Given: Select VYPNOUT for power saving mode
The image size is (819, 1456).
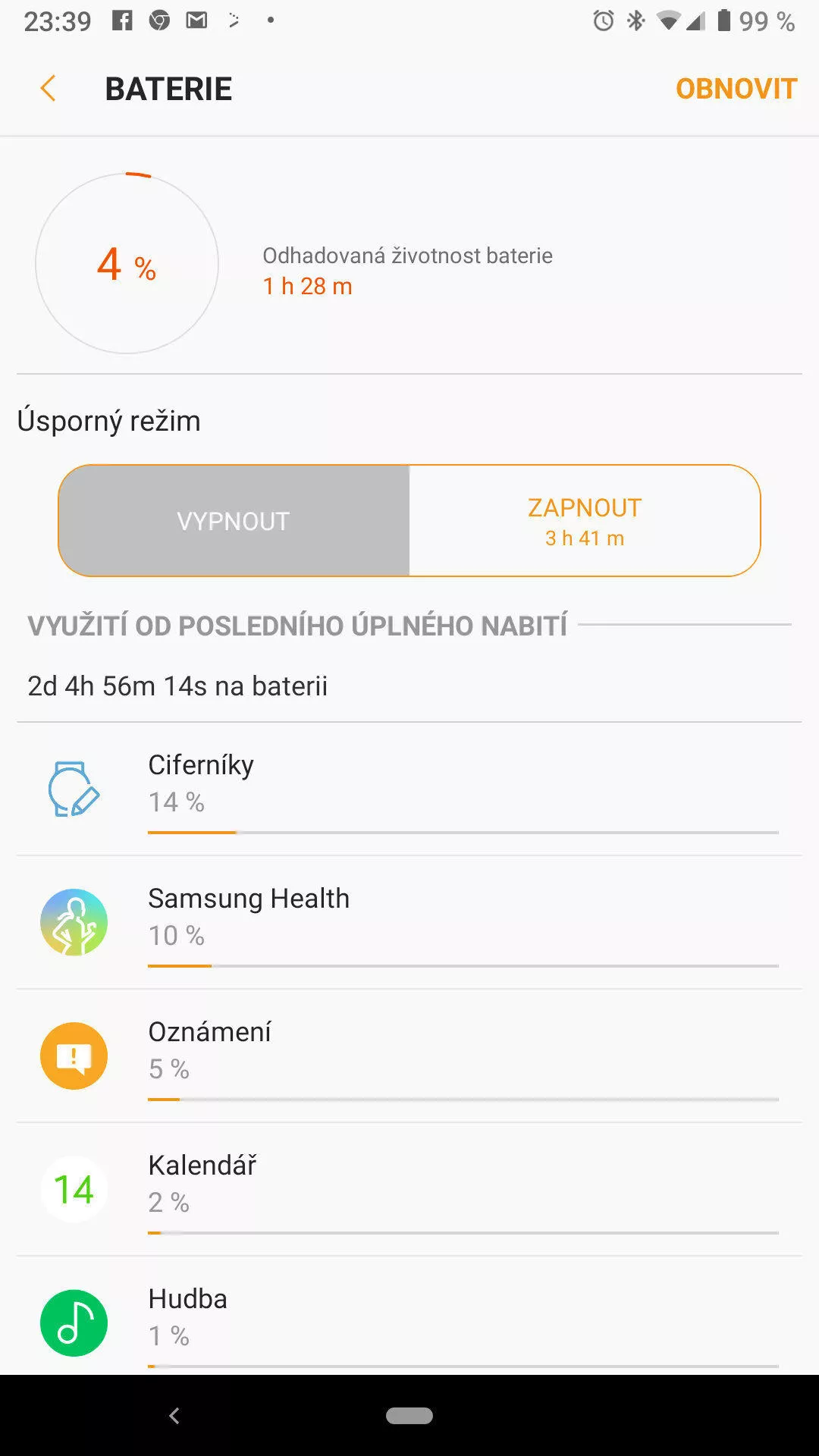Looking at the screenshot, I should (x=234, y=521).
